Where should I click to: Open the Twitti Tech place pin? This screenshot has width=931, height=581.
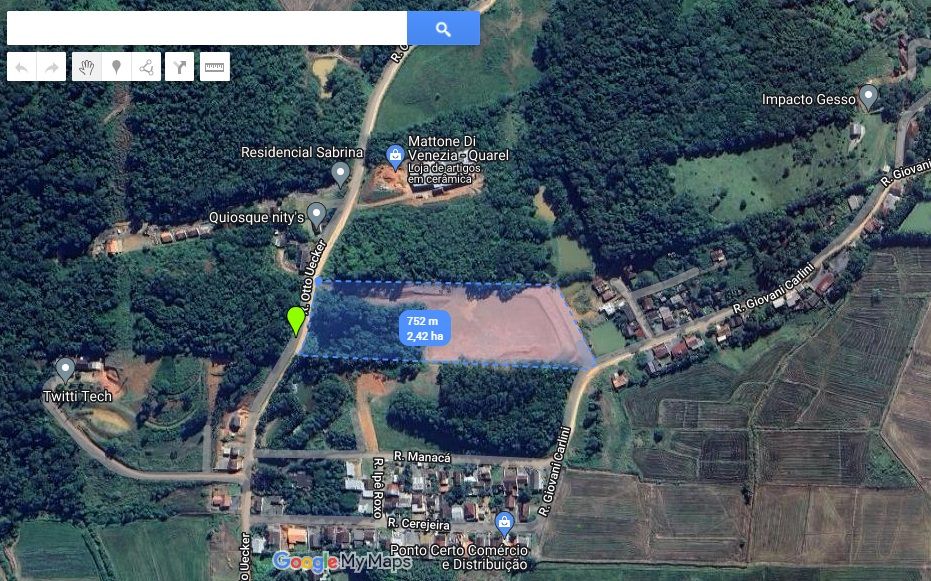[x=66, y=369]
